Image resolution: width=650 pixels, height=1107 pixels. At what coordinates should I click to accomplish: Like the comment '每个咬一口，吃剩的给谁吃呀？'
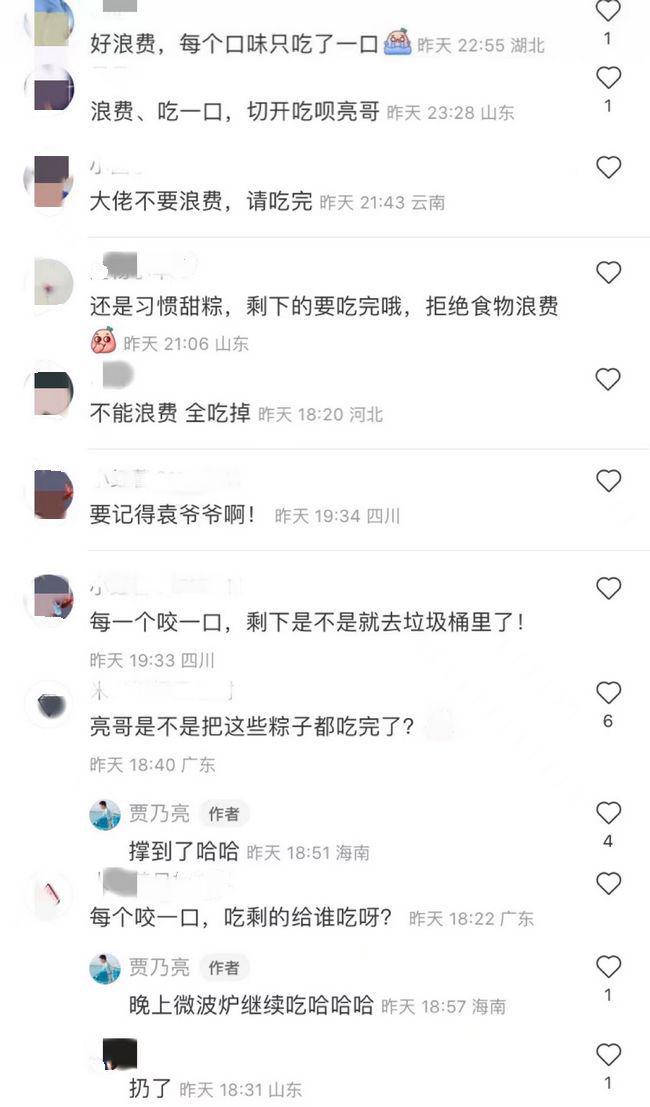(608, 884)
